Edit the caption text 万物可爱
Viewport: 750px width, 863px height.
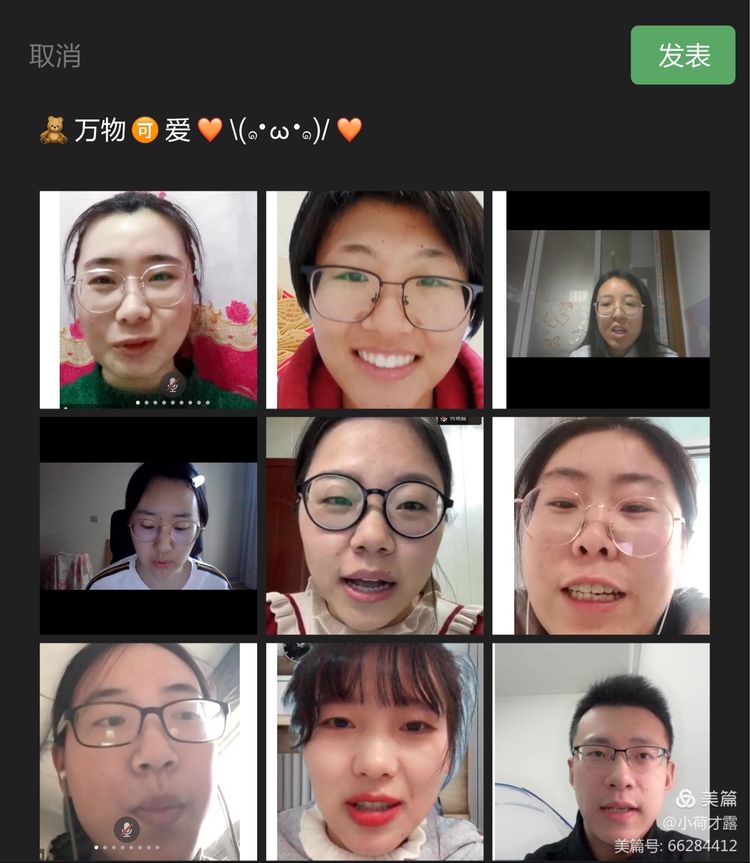[200, 130]
